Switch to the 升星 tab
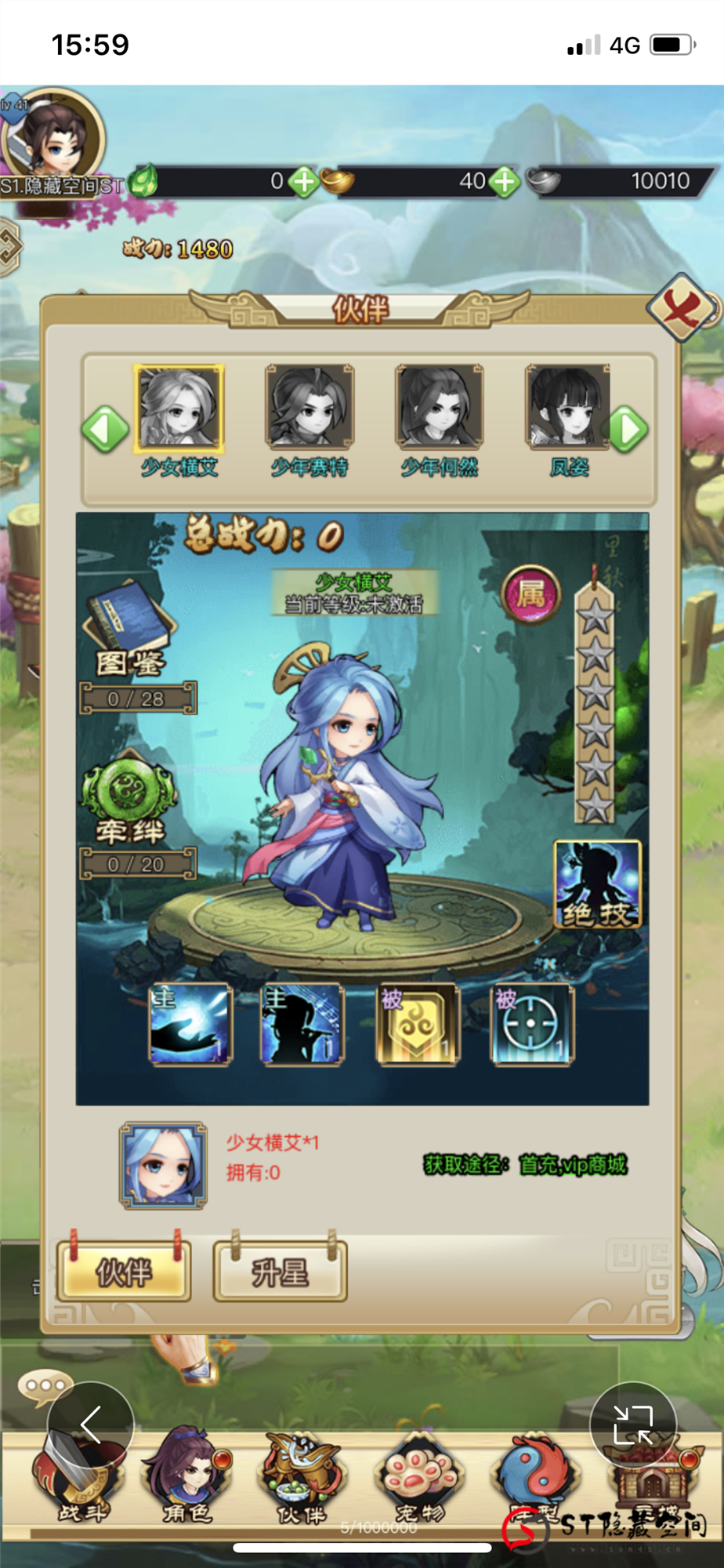The image size is (724, 1568). pos(280,1272)
